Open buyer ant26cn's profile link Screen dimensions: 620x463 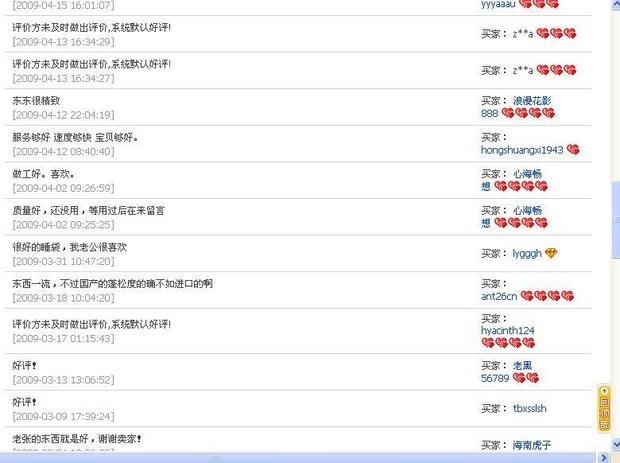(x=499, y=296)
